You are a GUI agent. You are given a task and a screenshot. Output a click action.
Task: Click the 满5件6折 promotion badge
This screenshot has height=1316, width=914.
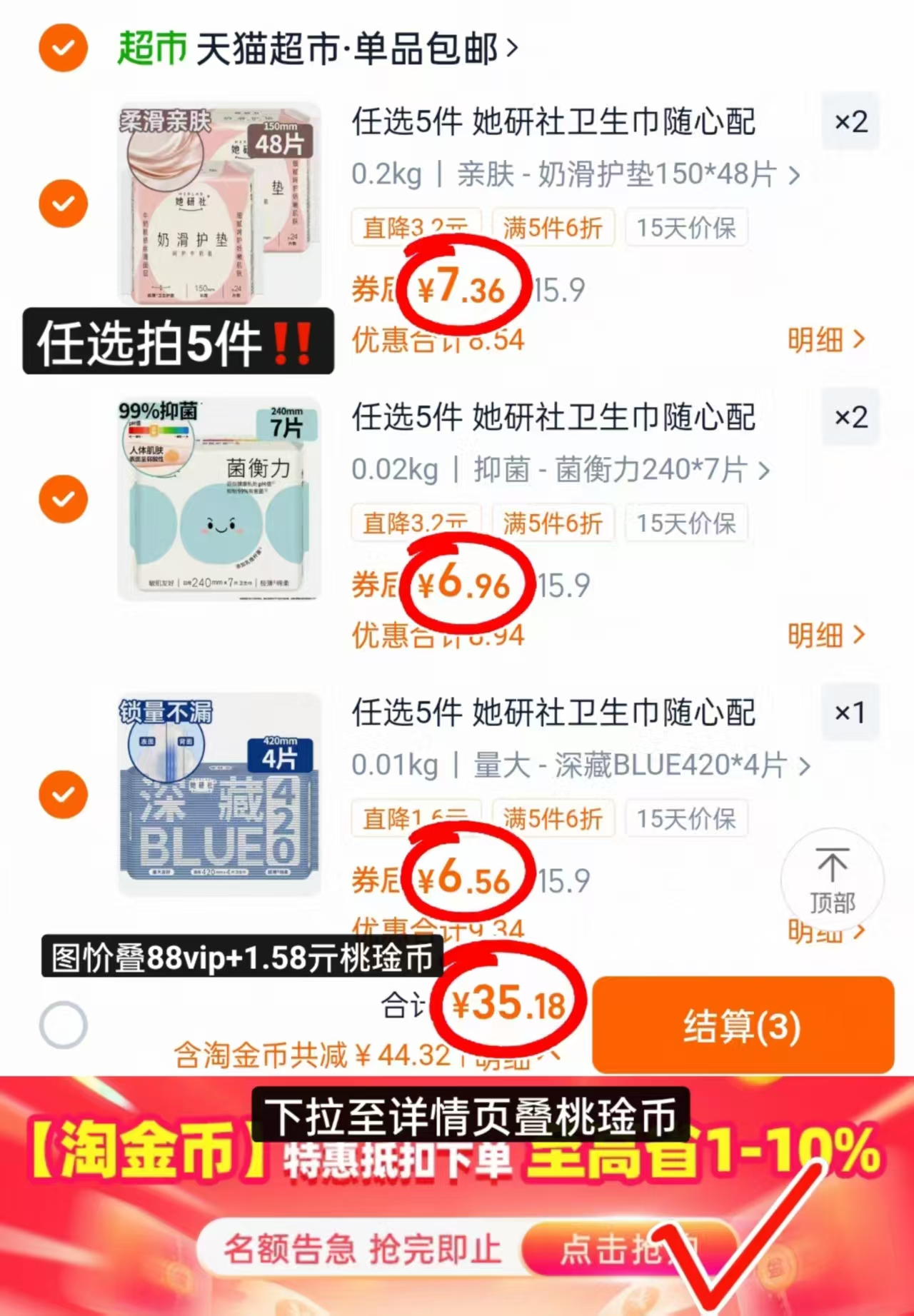click(x=555, y=227)
